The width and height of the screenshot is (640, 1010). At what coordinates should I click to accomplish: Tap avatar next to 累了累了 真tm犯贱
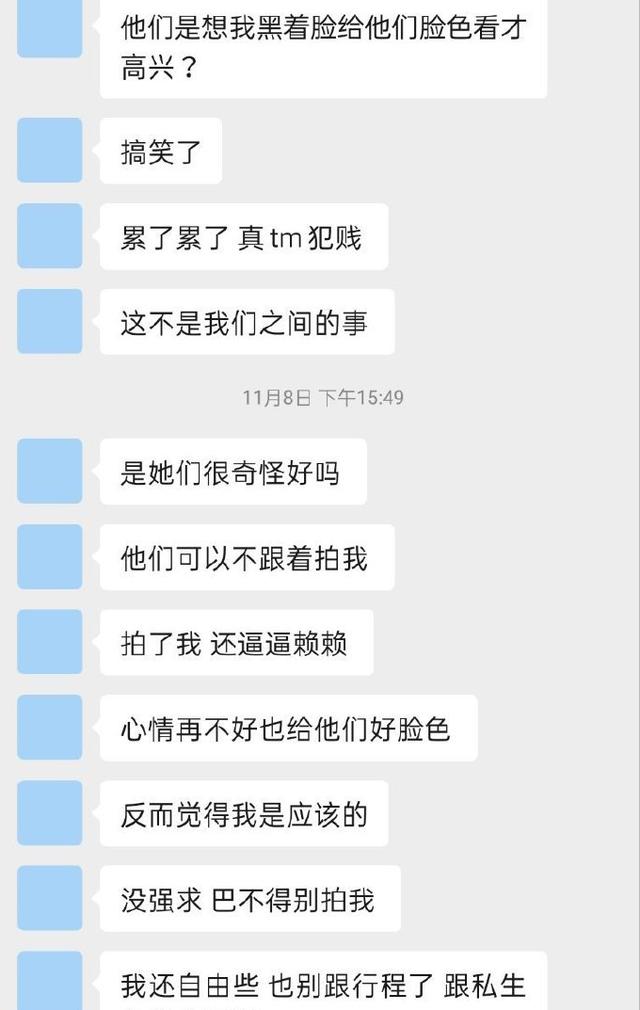tap(49, 236)
